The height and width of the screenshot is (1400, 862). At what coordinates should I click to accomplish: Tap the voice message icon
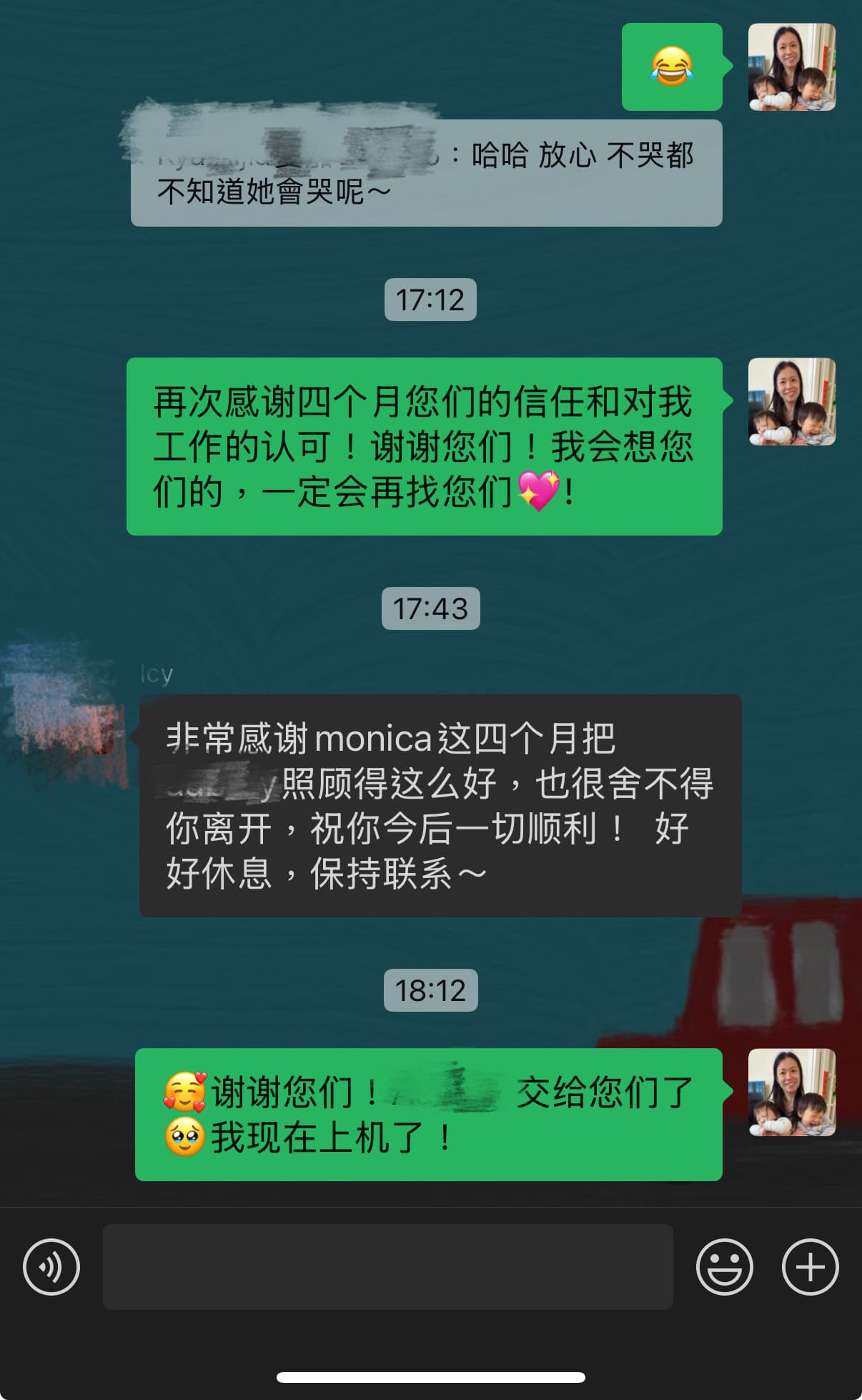pyautogui.click(x=51, y=1267)
